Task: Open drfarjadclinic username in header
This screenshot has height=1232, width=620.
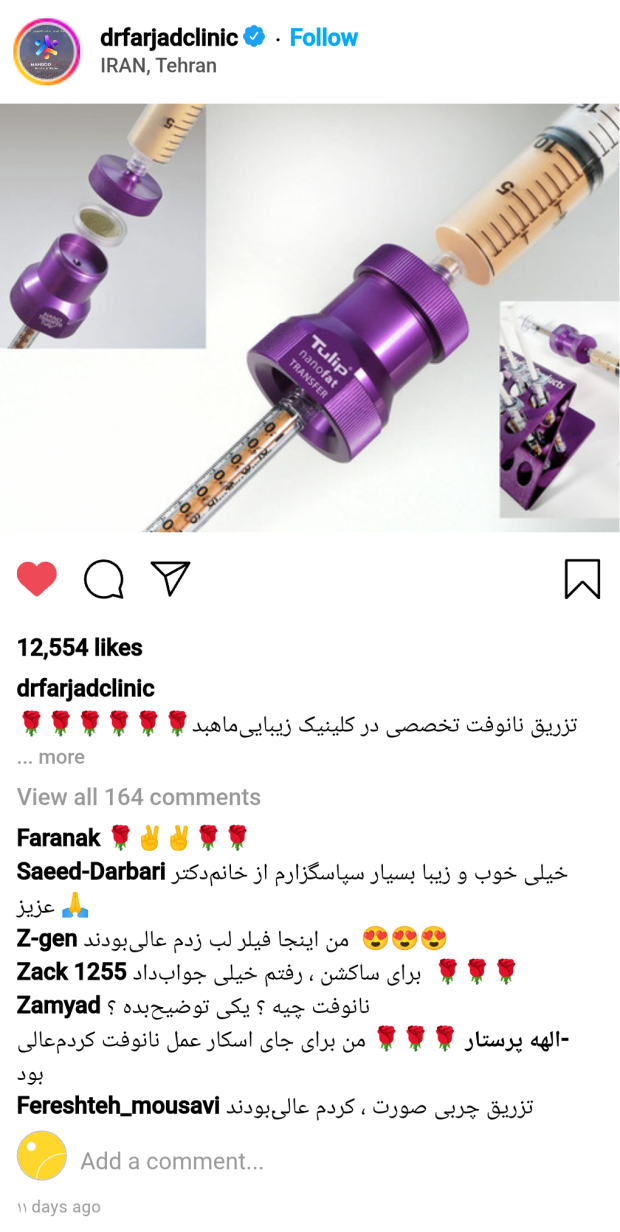Action: click(169, 38)
